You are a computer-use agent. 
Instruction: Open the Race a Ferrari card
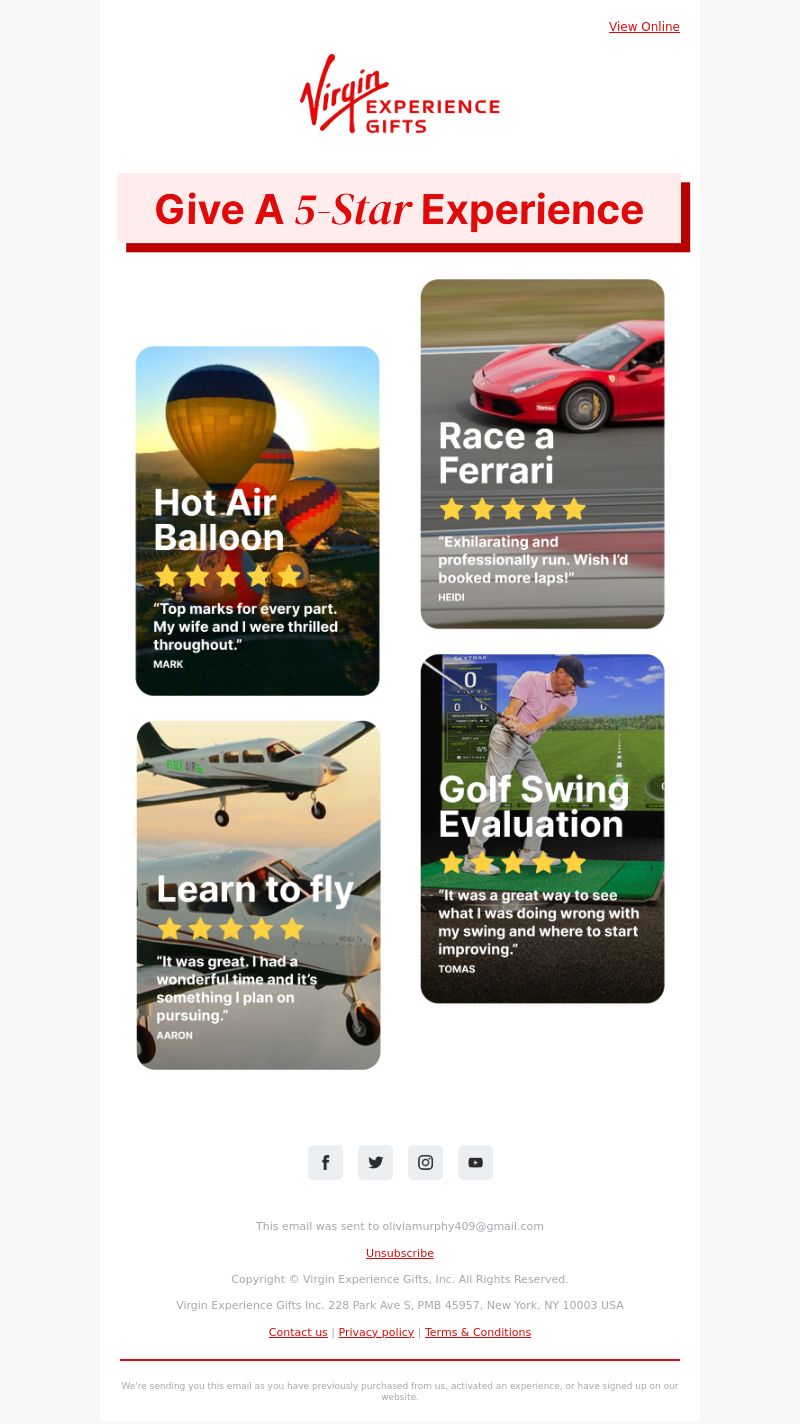542,454
